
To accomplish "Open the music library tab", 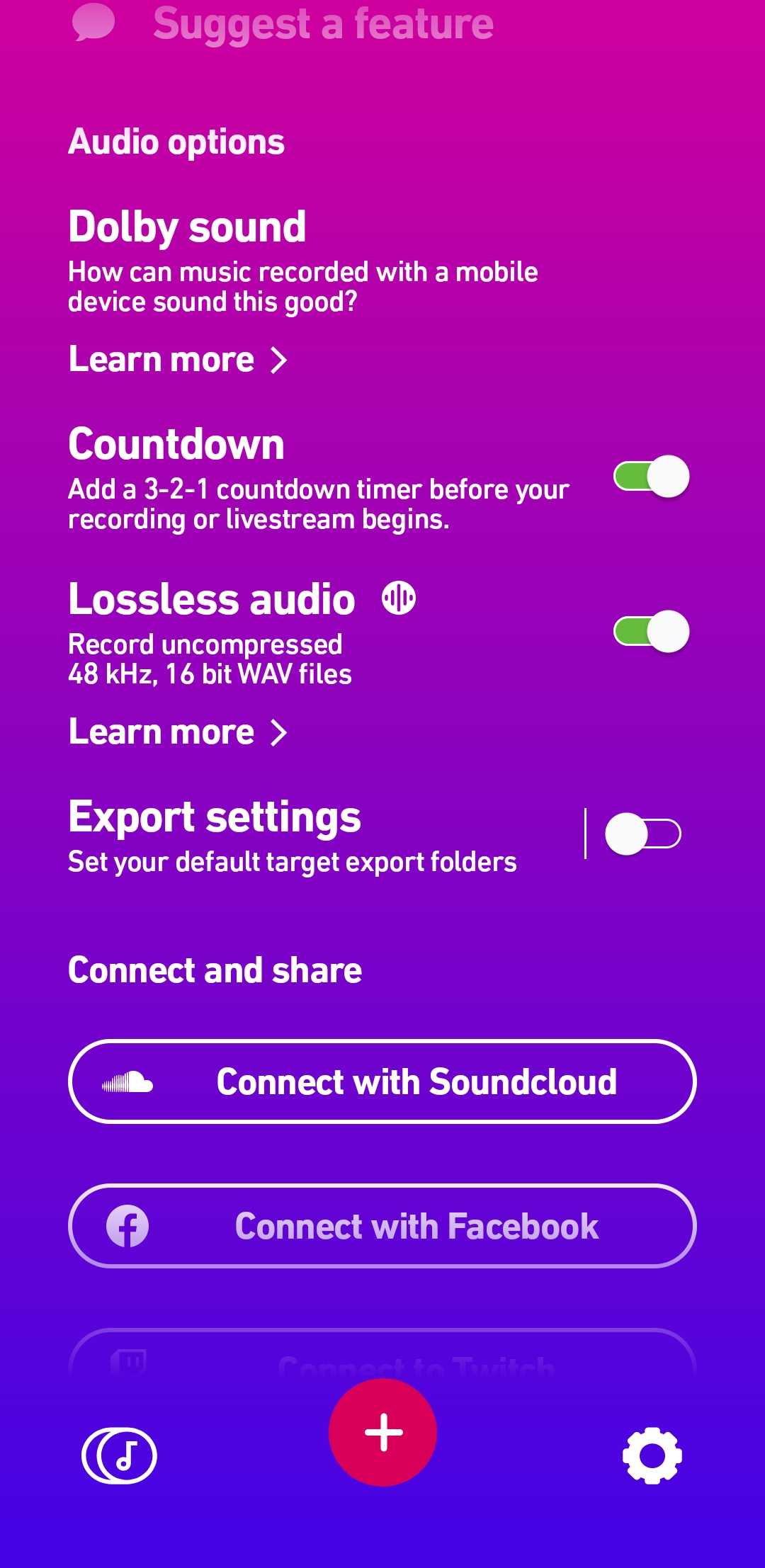I will pyautogui.click(x=119, y=1456).
